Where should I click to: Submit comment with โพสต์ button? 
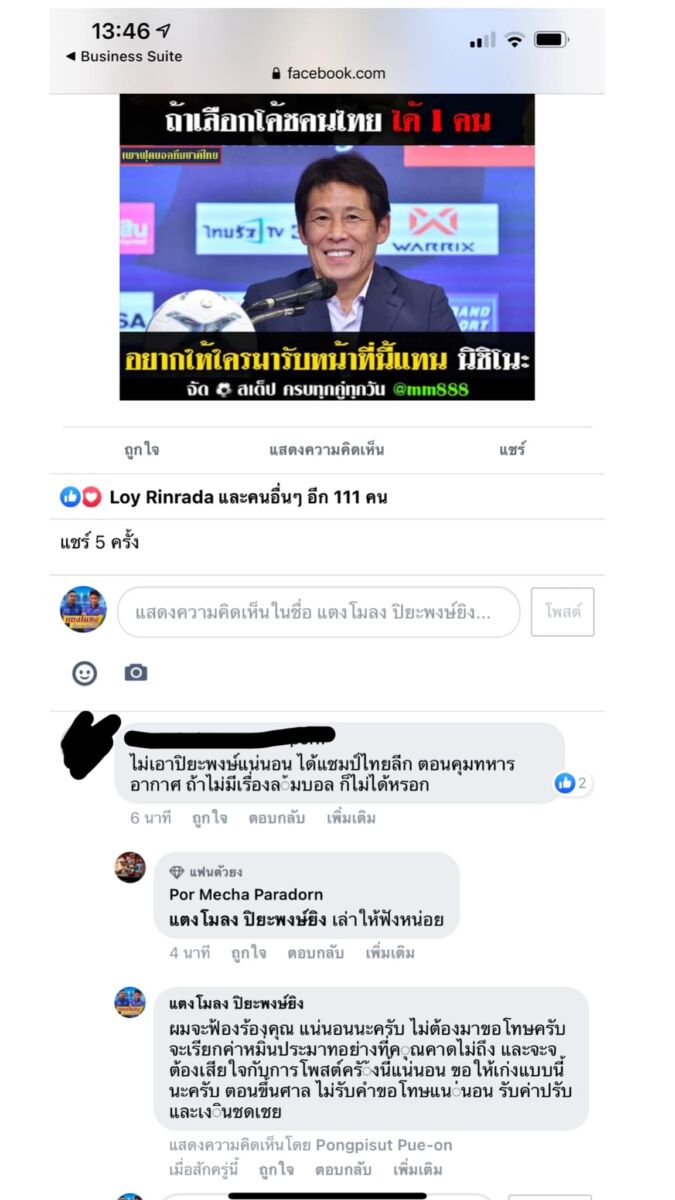tap(562, 611)
